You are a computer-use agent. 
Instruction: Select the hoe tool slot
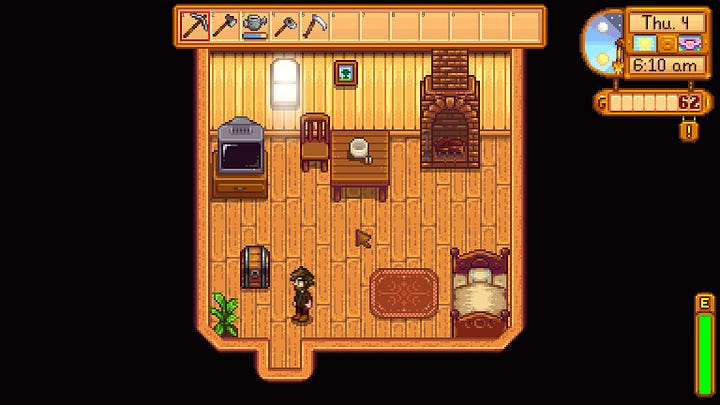[286, 24]
